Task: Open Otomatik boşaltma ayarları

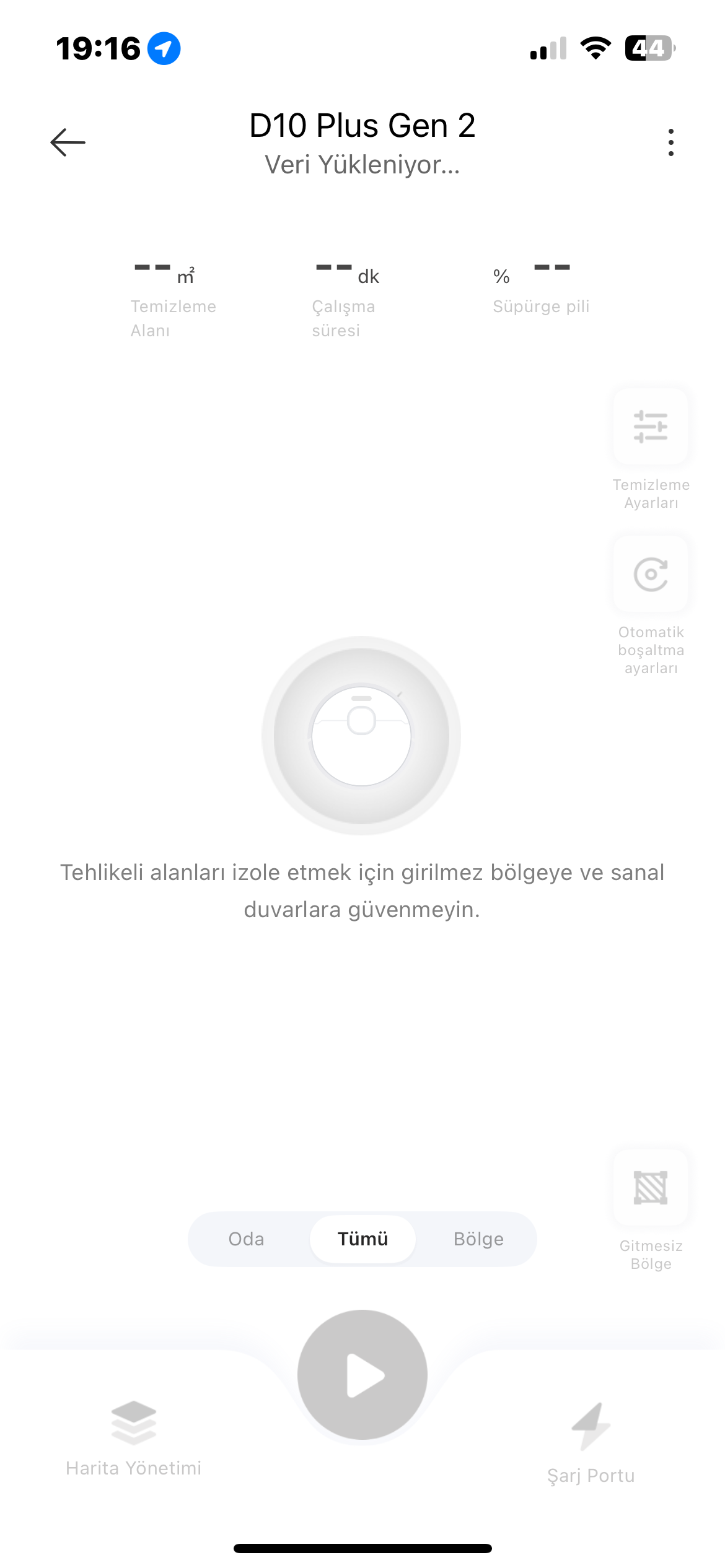Action: (x=650, y=575)
